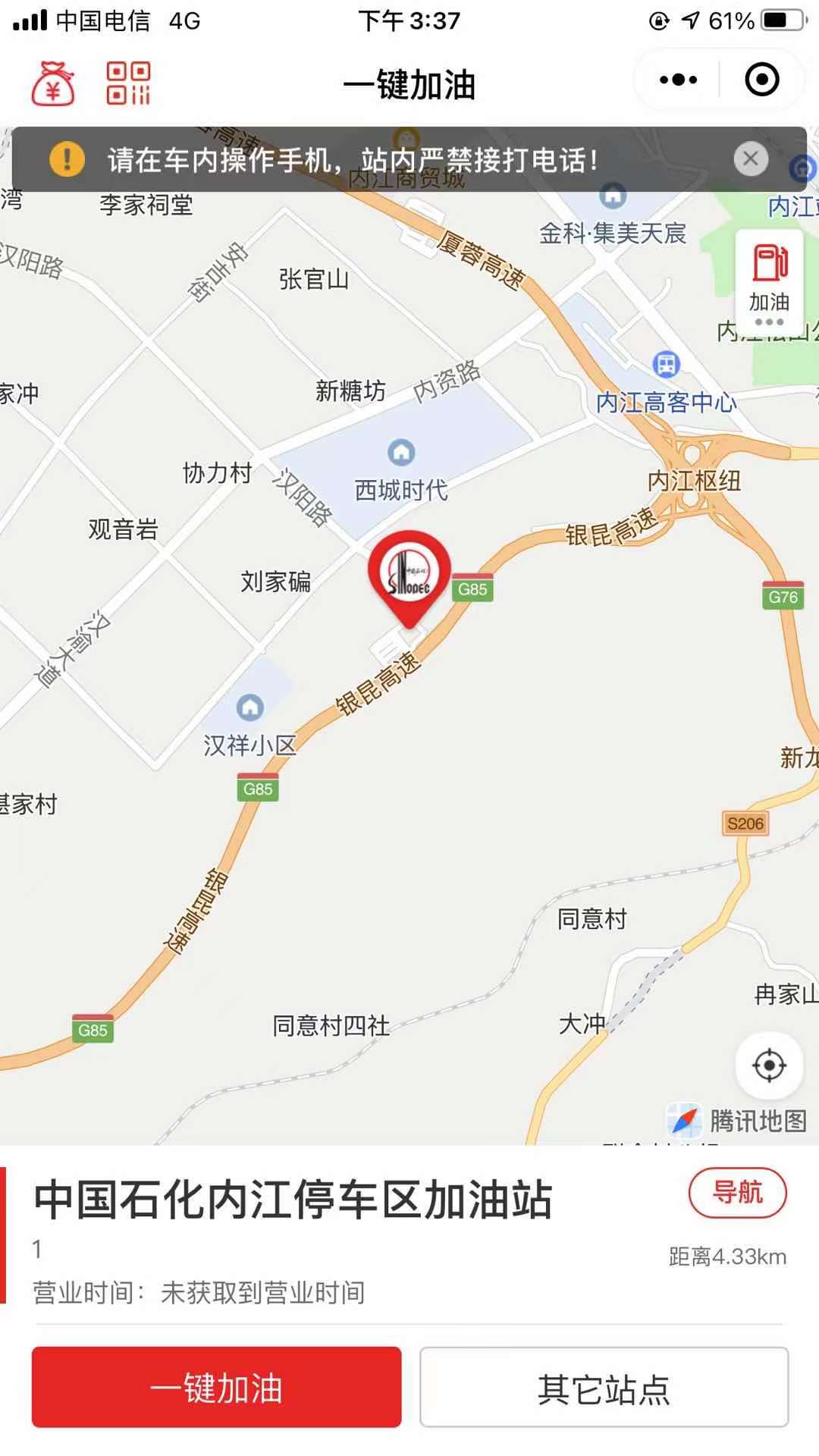Screen dimensions: 819x1456
Task: Recenter map to my current location
Action: click(769, 1065)
